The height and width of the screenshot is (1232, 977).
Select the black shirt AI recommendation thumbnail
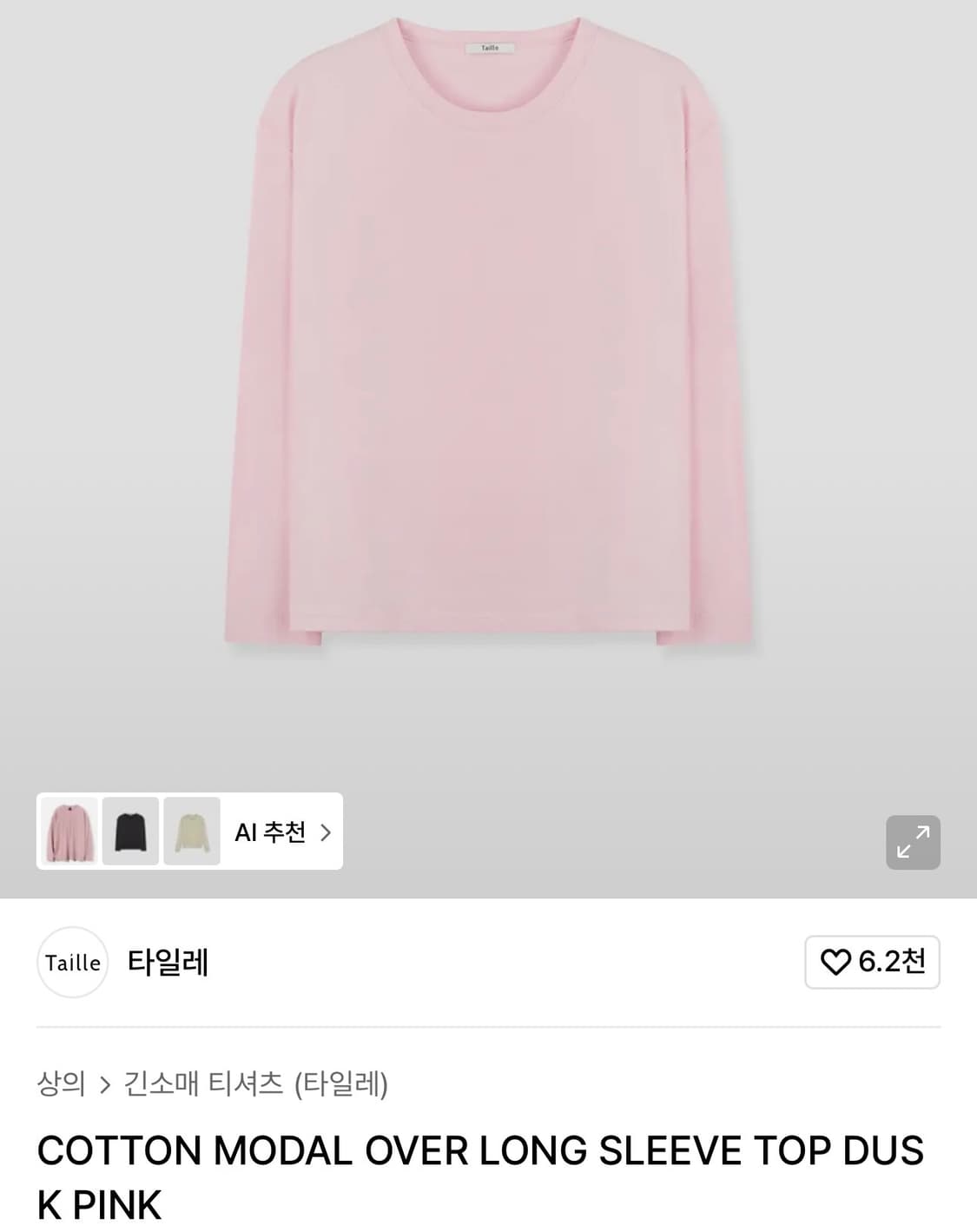[130, 831]
